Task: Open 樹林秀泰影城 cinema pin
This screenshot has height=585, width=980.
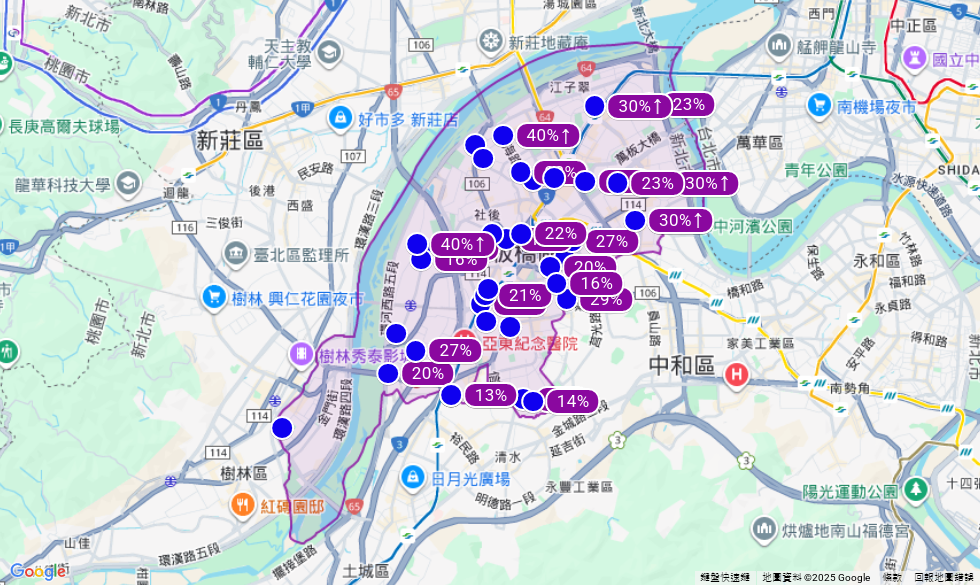Action: click(301, 354)
